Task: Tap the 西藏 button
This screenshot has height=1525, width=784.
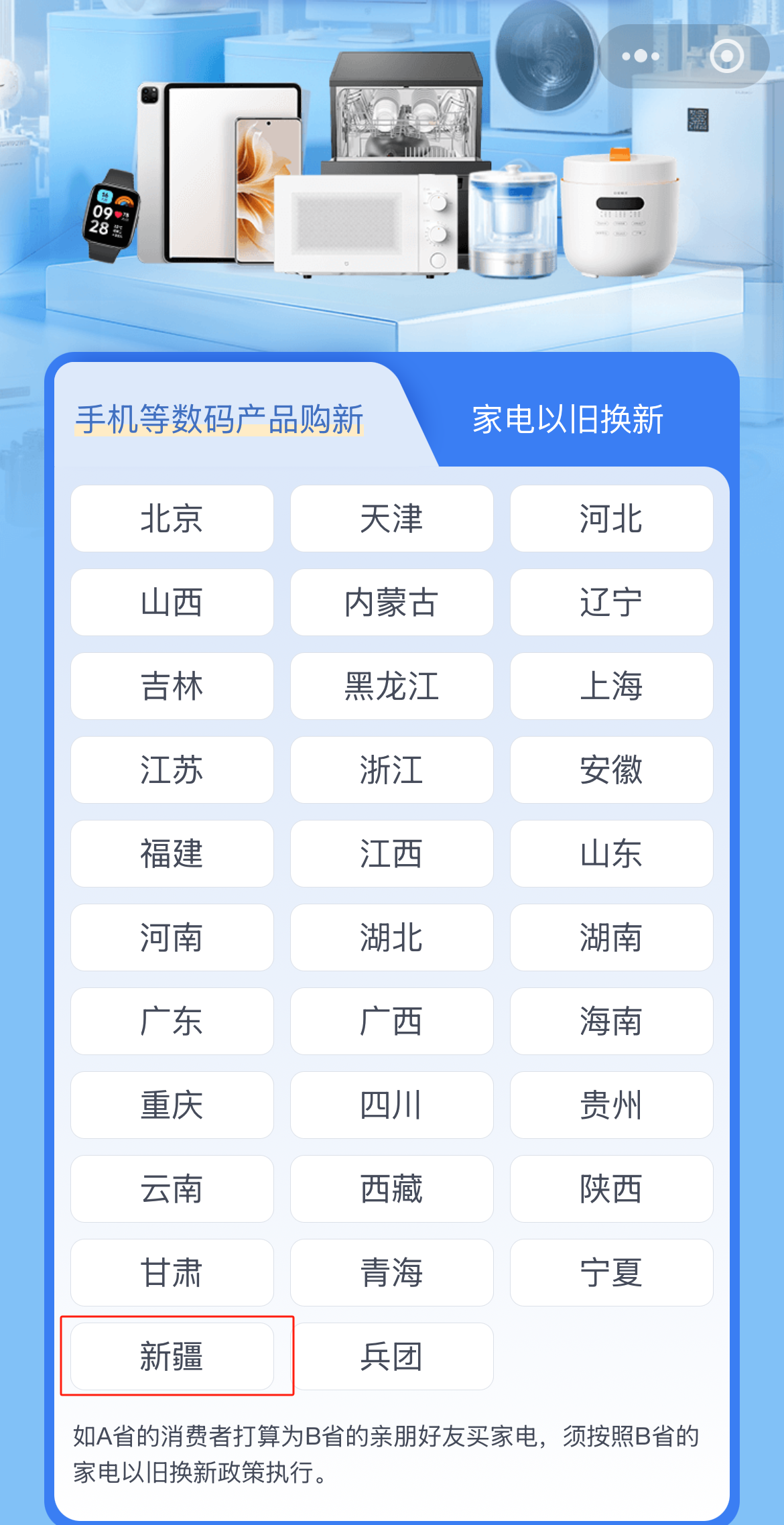Action: (392, 1189)
